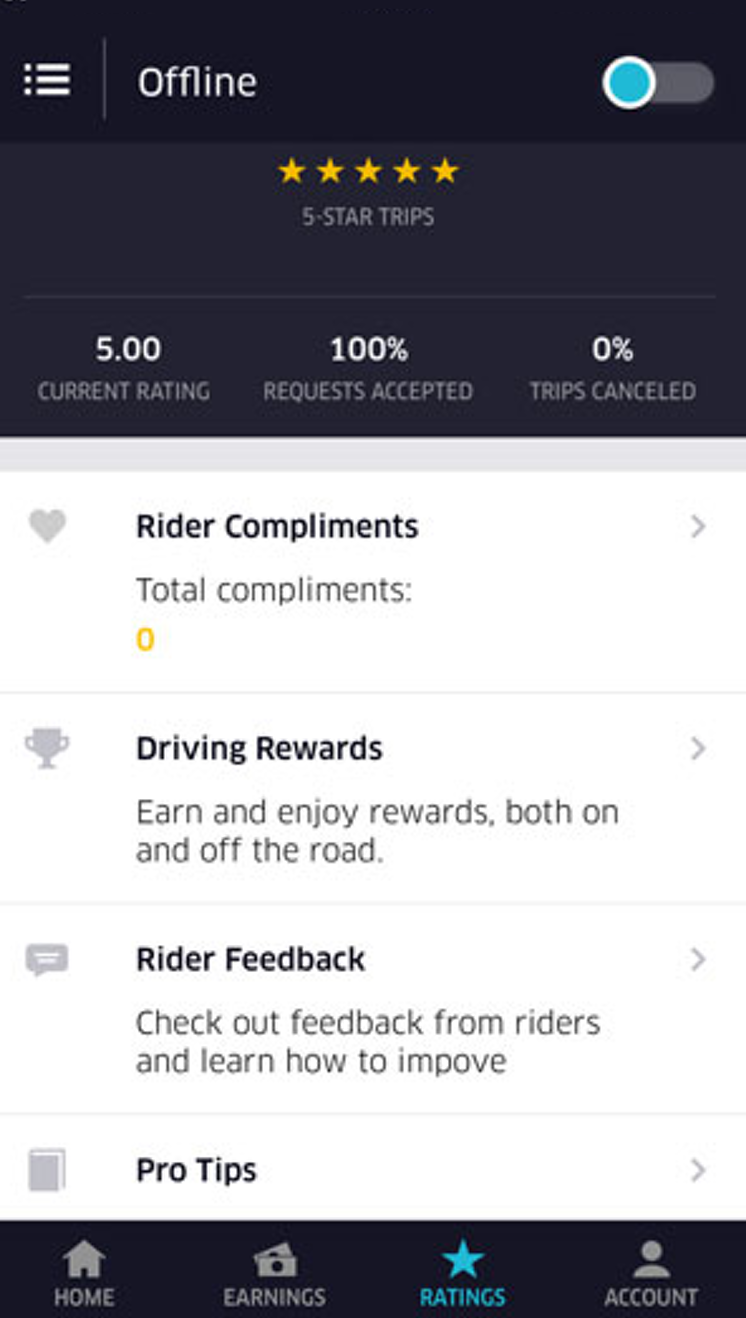Open the list menu icon

point(47,80)
